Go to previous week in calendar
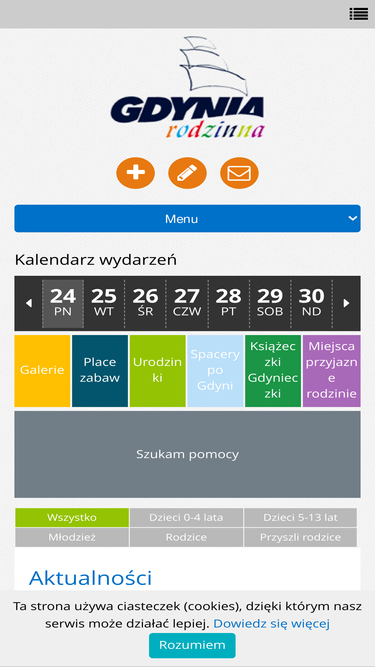375x667 pixels. coord(29,303)
